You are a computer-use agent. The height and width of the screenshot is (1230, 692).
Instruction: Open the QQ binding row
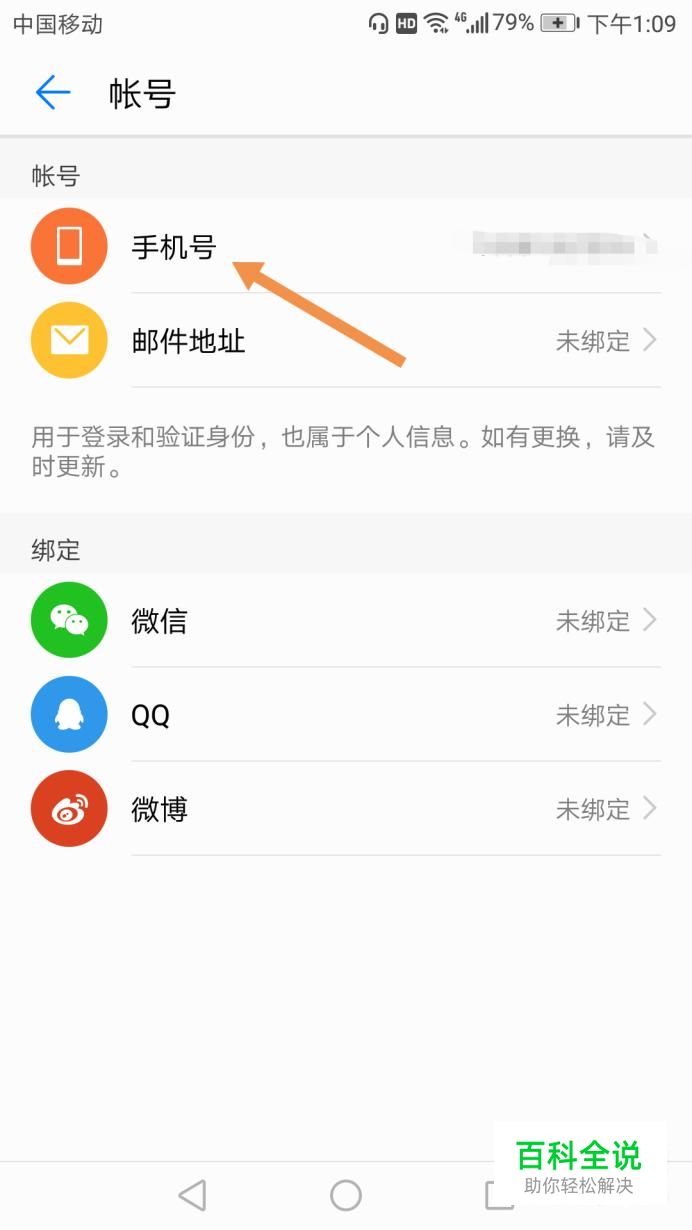coord(346,715)
